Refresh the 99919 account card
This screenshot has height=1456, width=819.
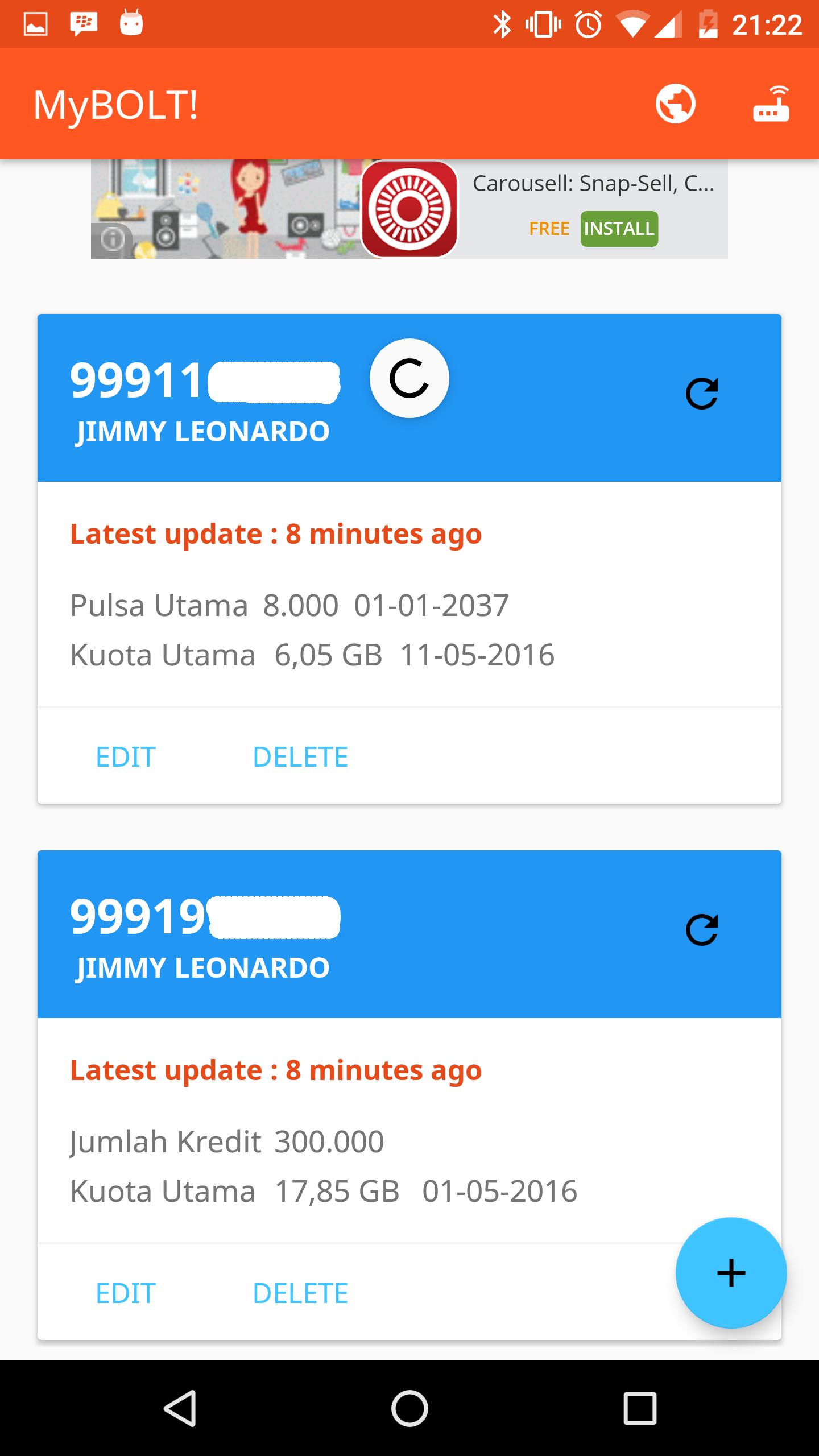click(x=702, y=930)
